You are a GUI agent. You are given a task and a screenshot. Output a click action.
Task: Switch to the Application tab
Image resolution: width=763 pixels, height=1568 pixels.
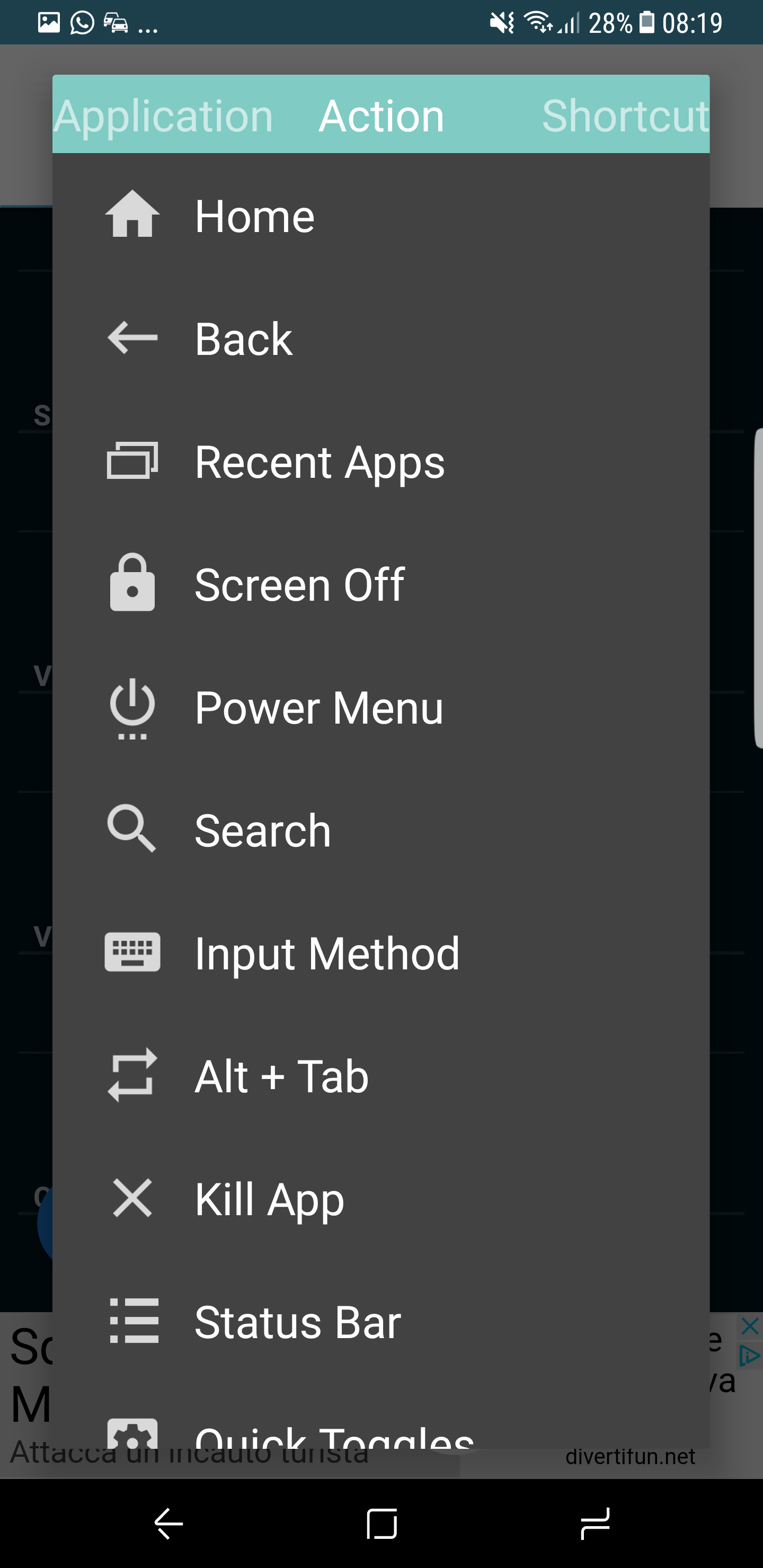pos(163,115)
